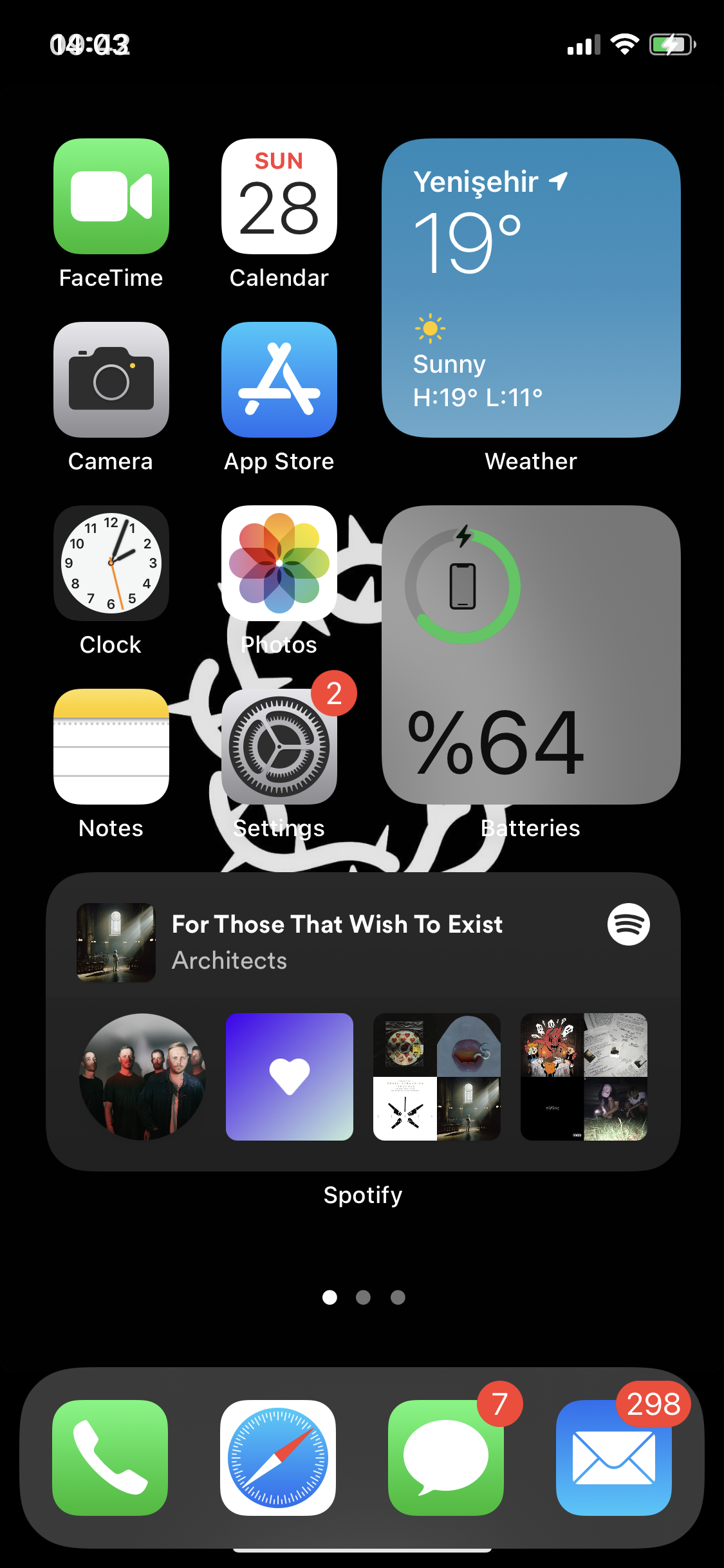Screen dimensions: 724x1568
Task: Open the Liked Songs heart playlist
Action: point(289,1076)
